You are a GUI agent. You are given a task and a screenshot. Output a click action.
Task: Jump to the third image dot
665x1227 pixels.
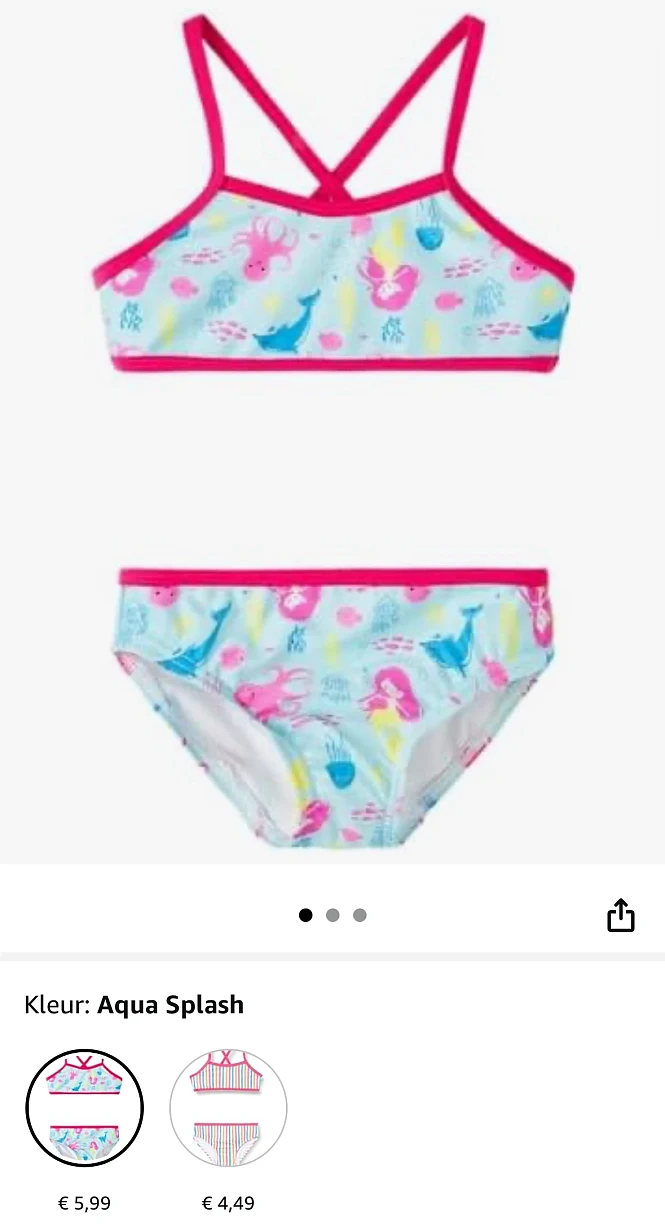(360, 915)
